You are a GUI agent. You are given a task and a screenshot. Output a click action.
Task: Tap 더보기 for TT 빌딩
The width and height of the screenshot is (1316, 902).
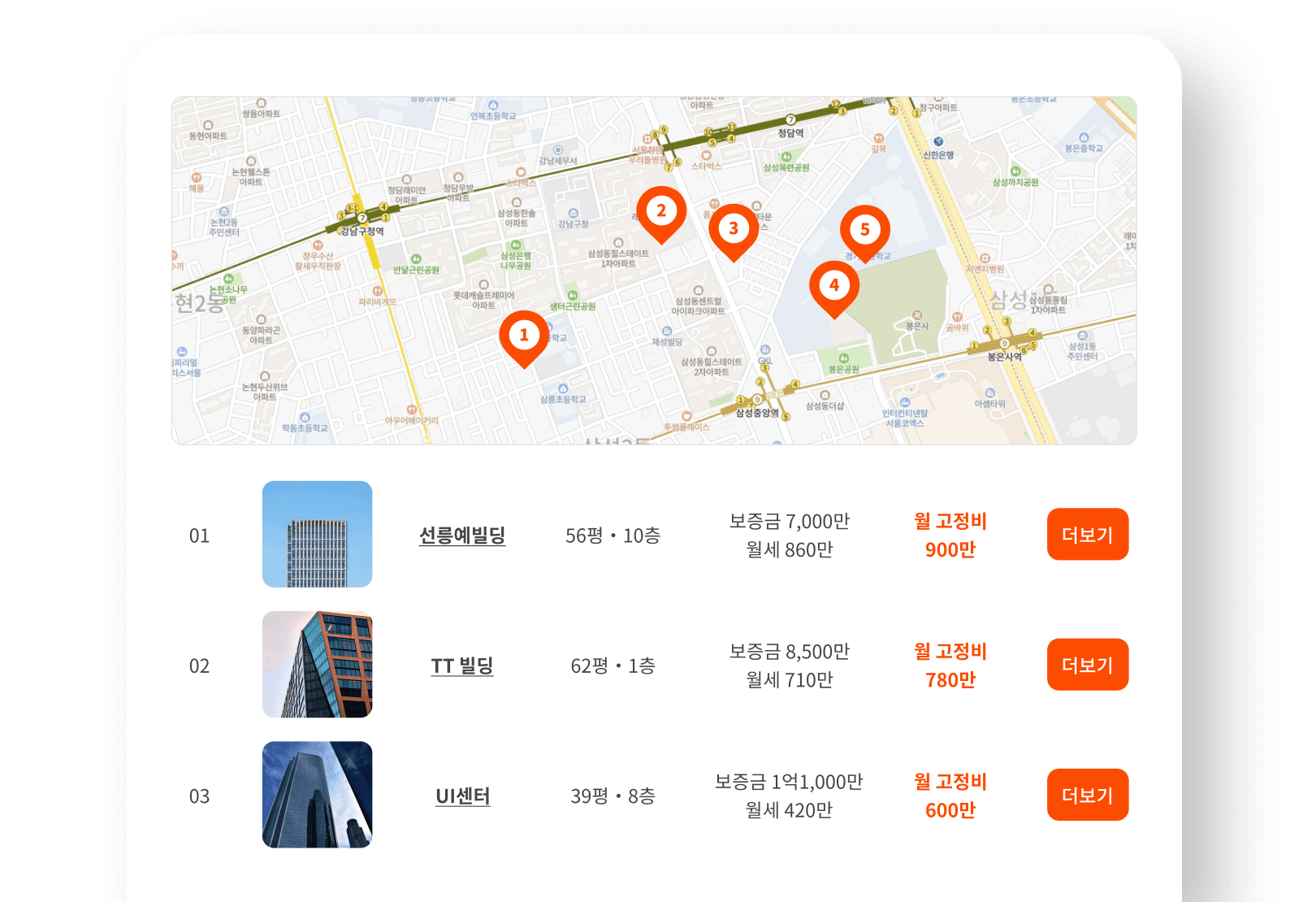click(x=1088, y=665)
